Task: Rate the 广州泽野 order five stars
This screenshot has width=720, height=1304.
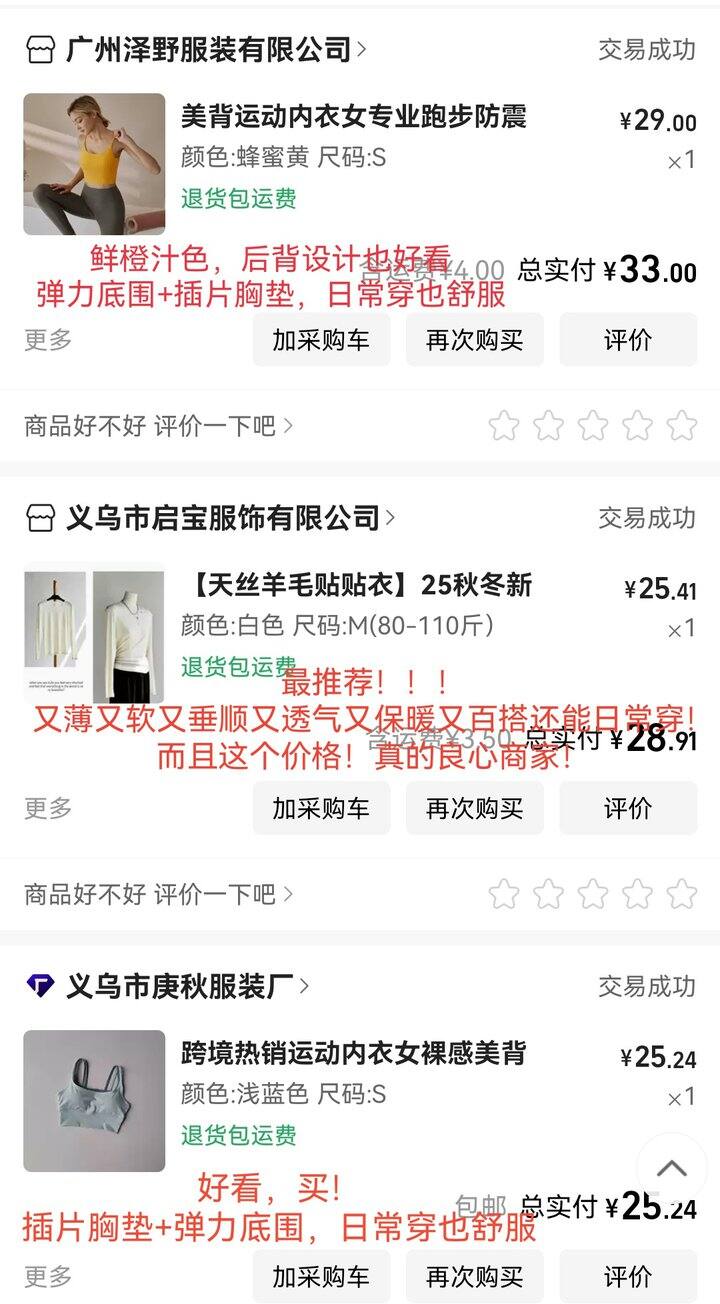Action: pyautogui.click(x=682, y=426)
